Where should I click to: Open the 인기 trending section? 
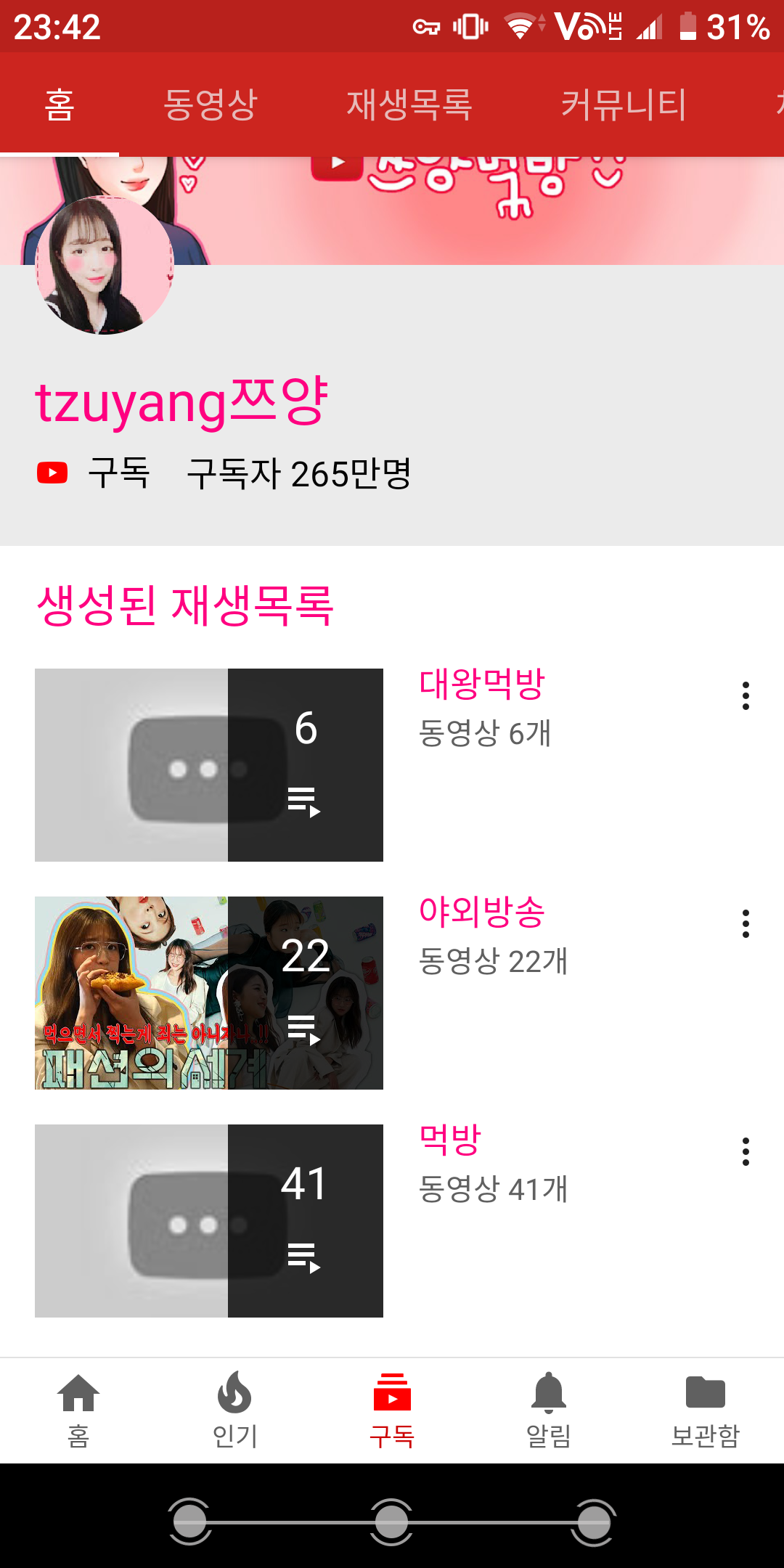pos(234,1410)
